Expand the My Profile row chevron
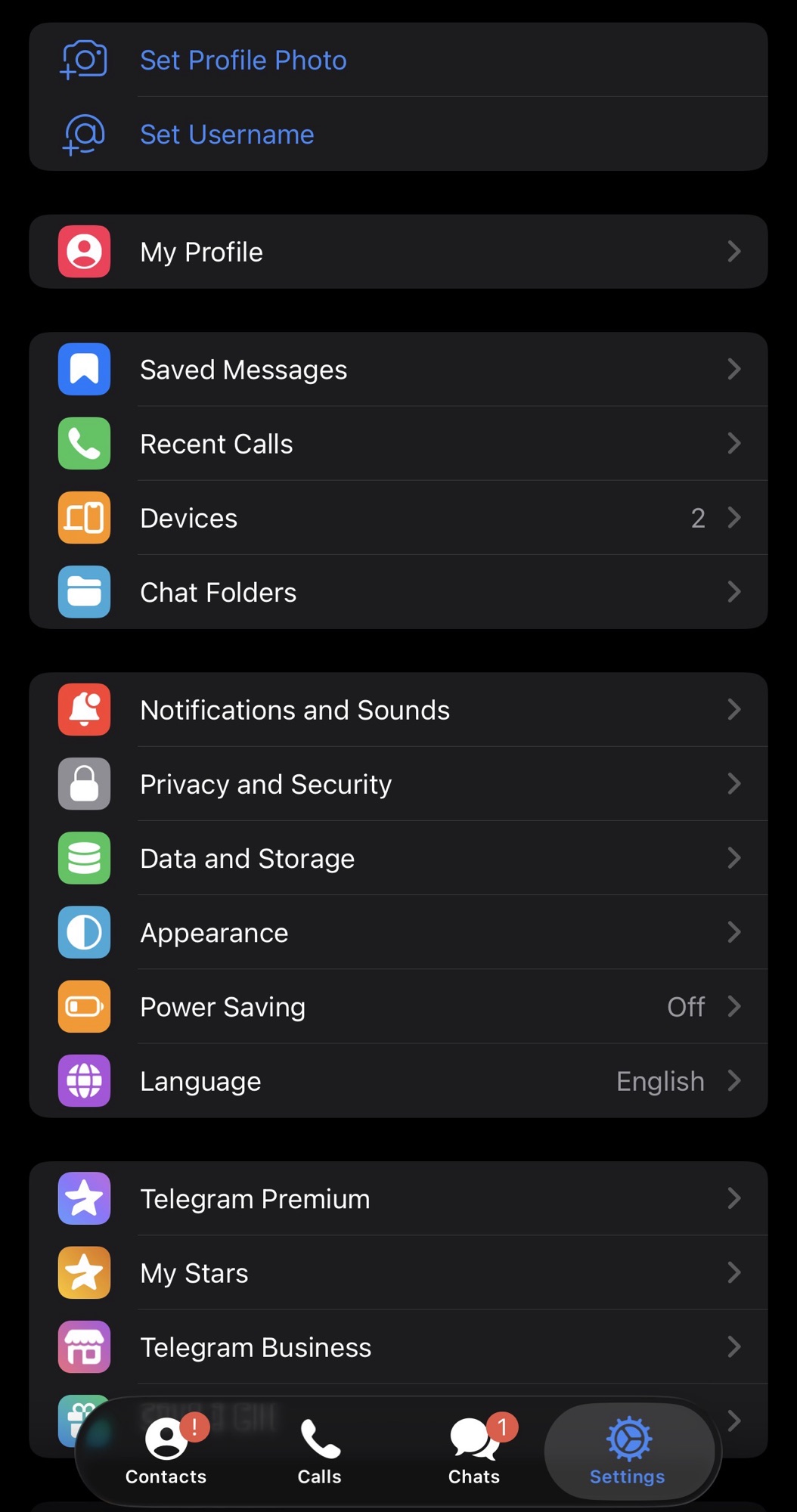 click(733, 252)
